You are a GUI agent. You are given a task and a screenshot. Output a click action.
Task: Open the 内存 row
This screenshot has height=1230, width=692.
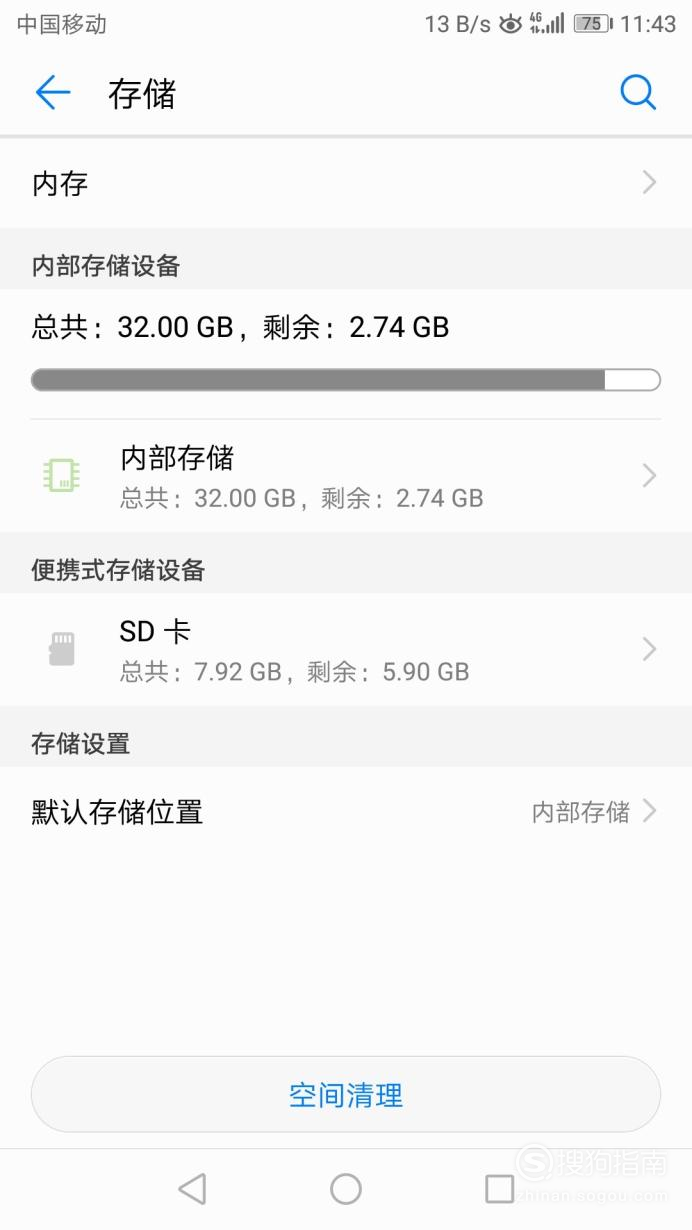pyautogui.click(x=346, y=183)
